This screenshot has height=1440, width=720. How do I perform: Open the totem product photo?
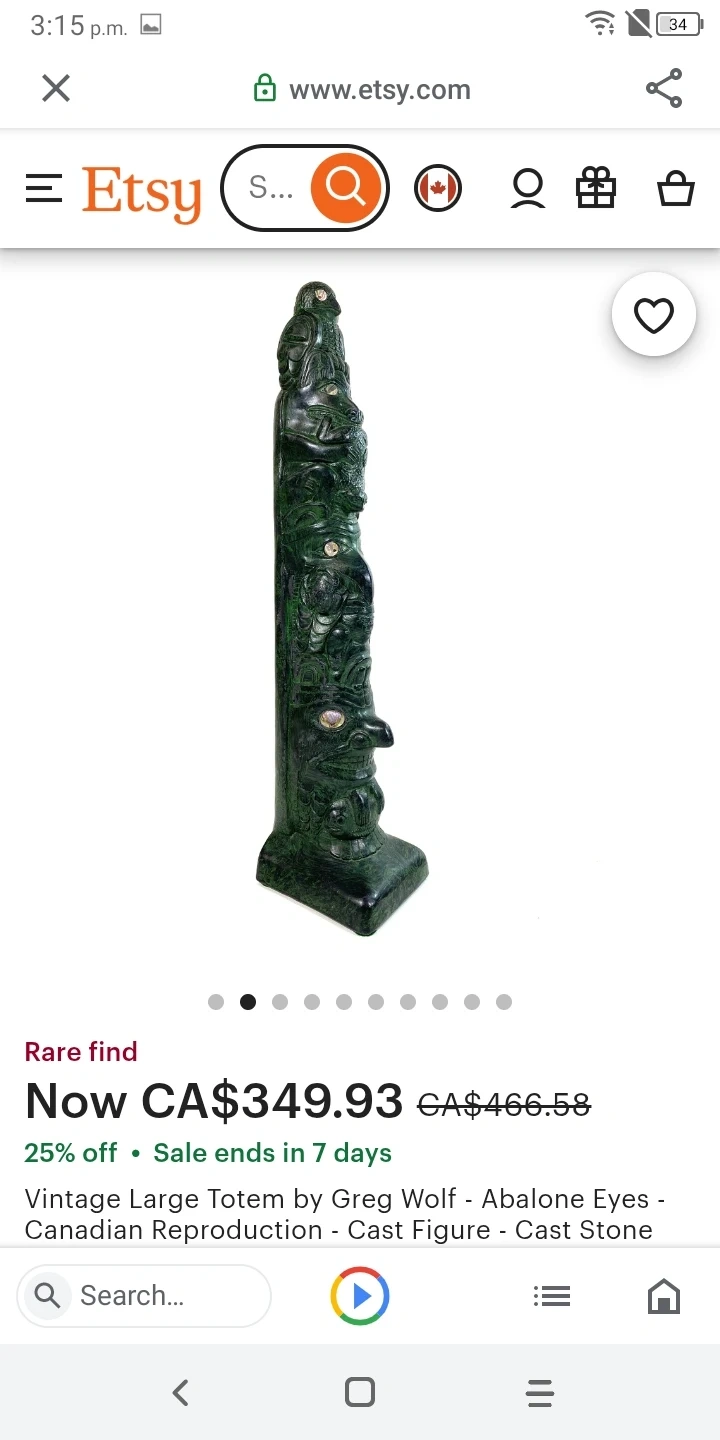pos(340,610)
